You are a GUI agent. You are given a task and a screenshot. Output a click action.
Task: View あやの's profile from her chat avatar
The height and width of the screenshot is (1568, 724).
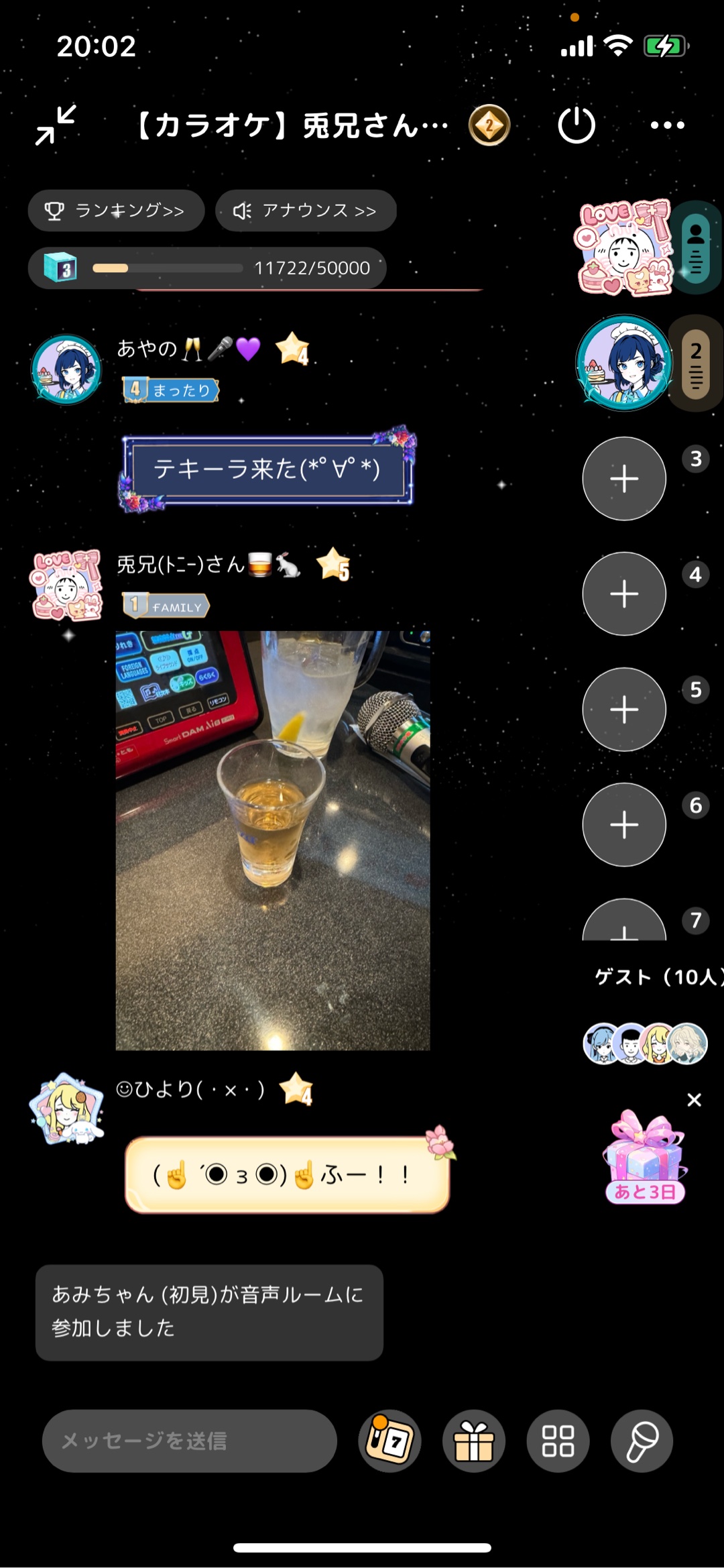(x=66, y=370)
